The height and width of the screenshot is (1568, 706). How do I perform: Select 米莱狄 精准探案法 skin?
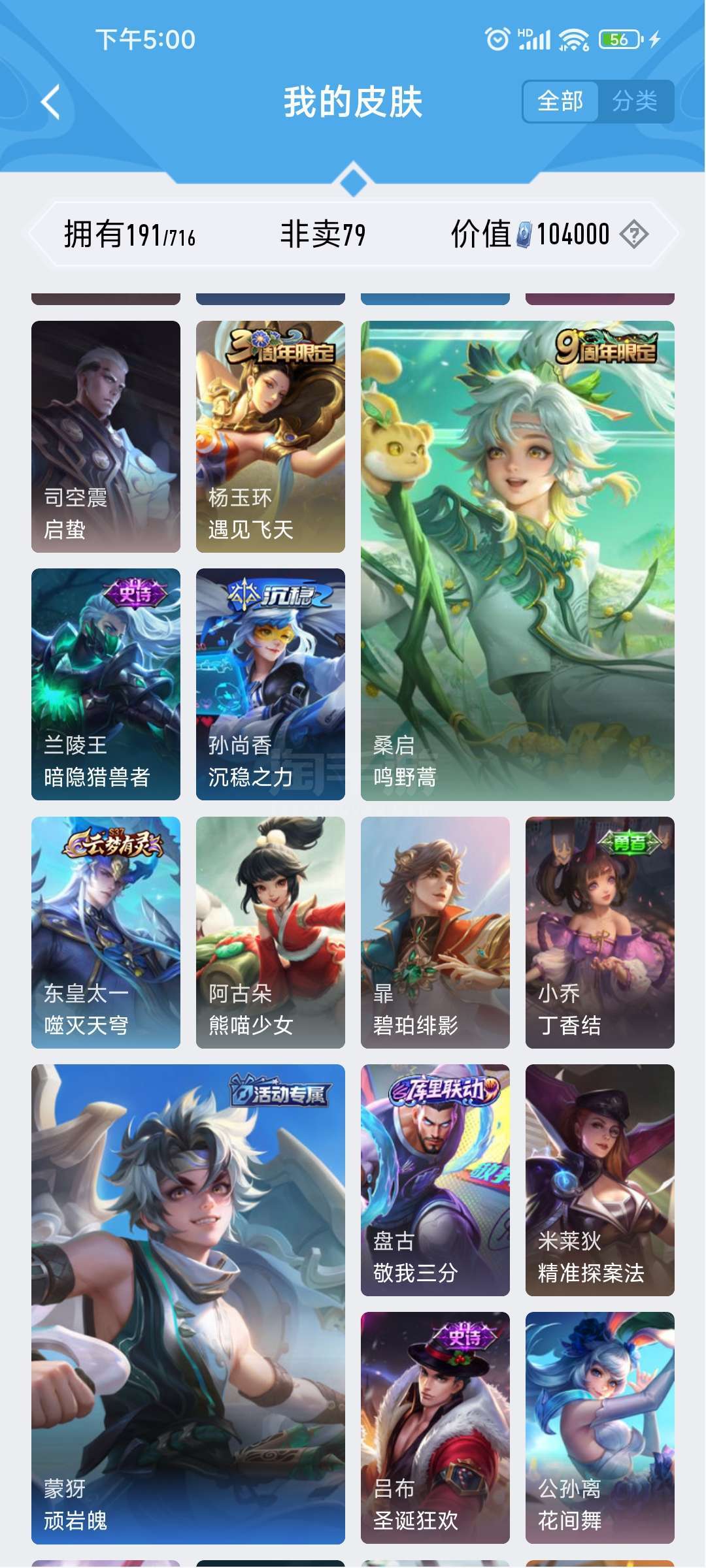[599, 1180]
